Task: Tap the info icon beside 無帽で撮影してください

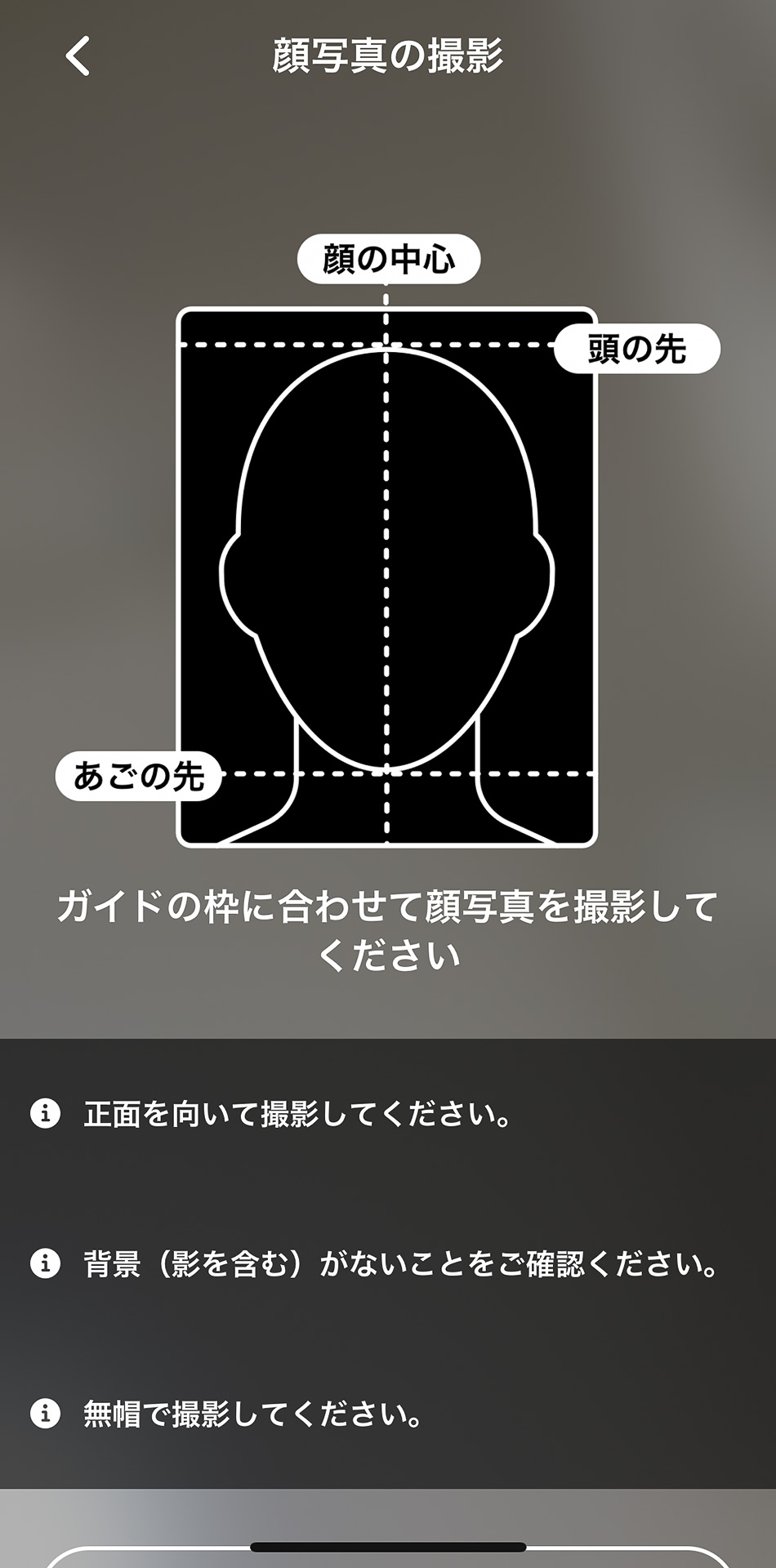Action: (45, 1411)
